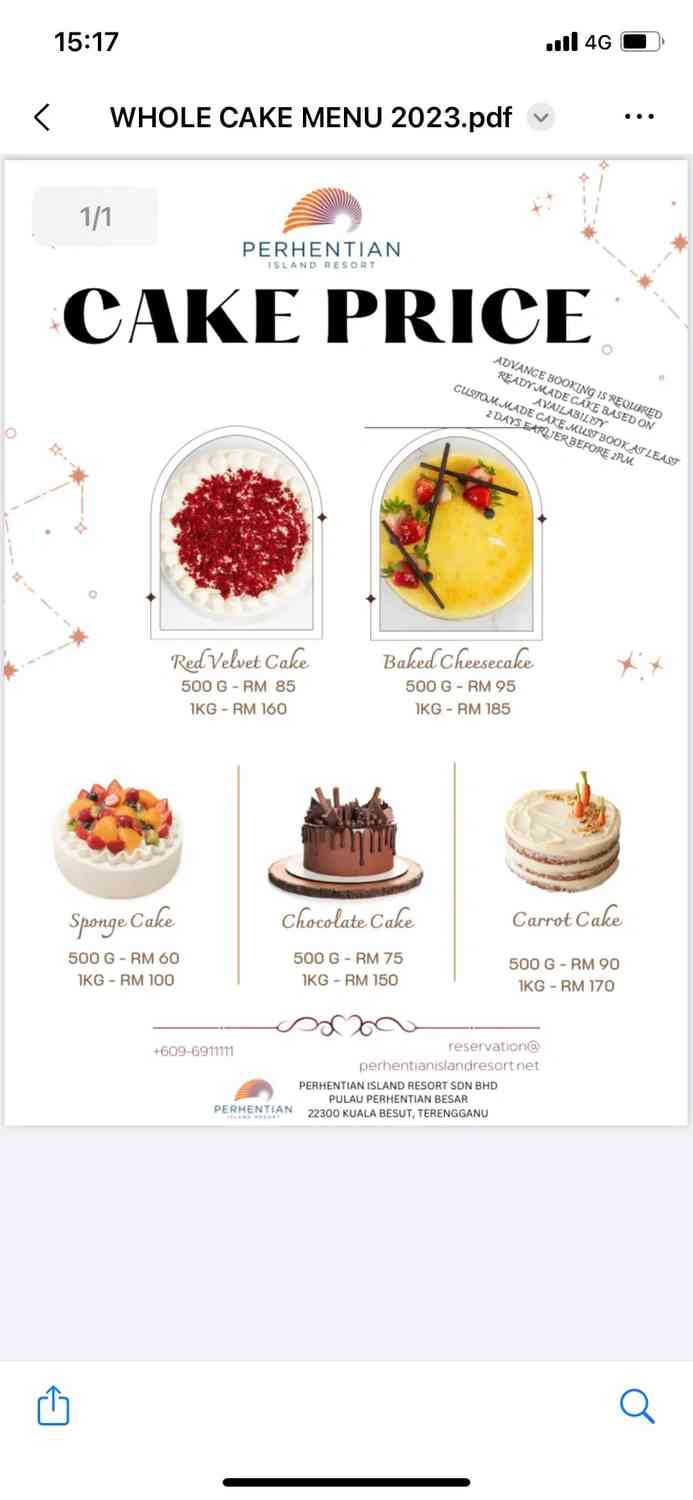
Task: Share the cake menu PDF
Action: (x=54, y=1405)
